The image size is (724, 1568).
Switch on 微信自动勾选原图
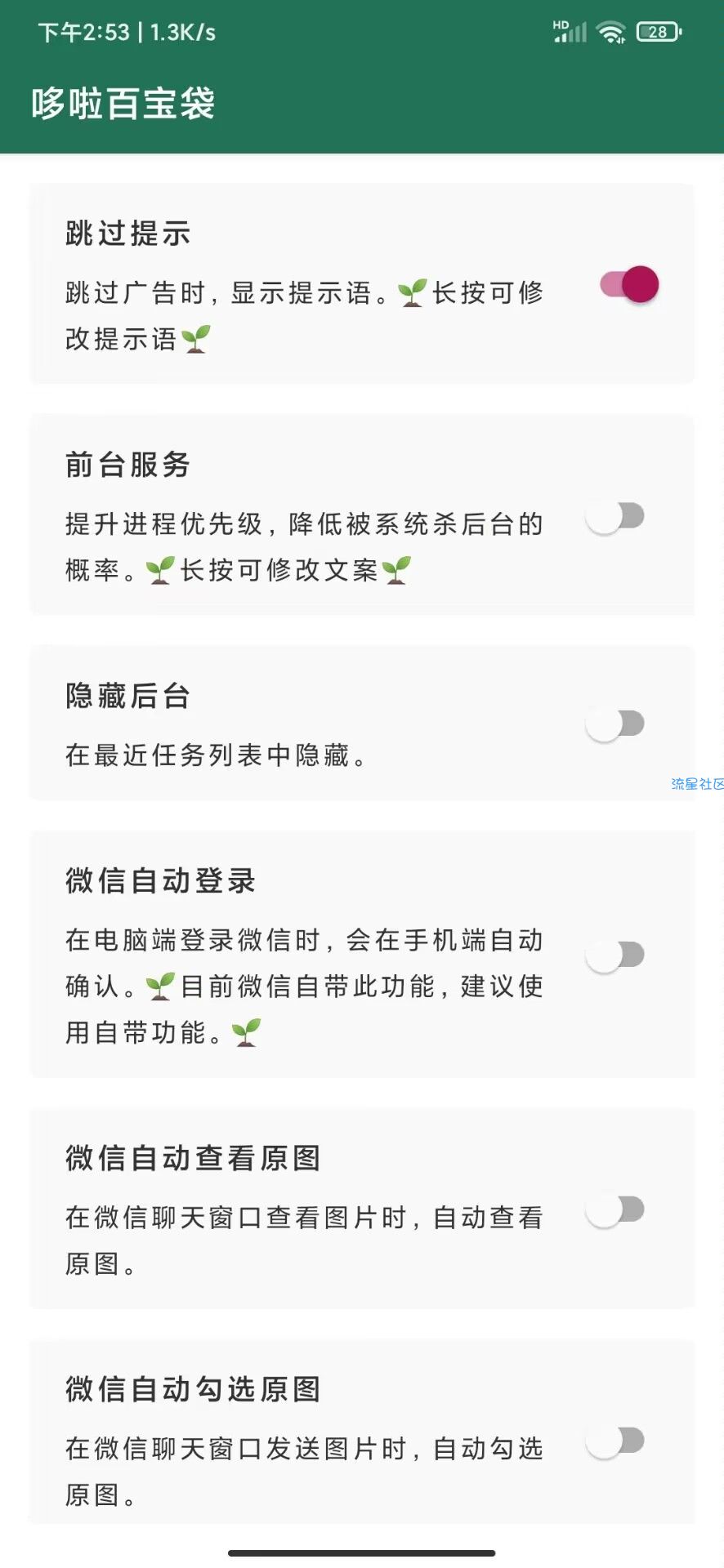615,1441
